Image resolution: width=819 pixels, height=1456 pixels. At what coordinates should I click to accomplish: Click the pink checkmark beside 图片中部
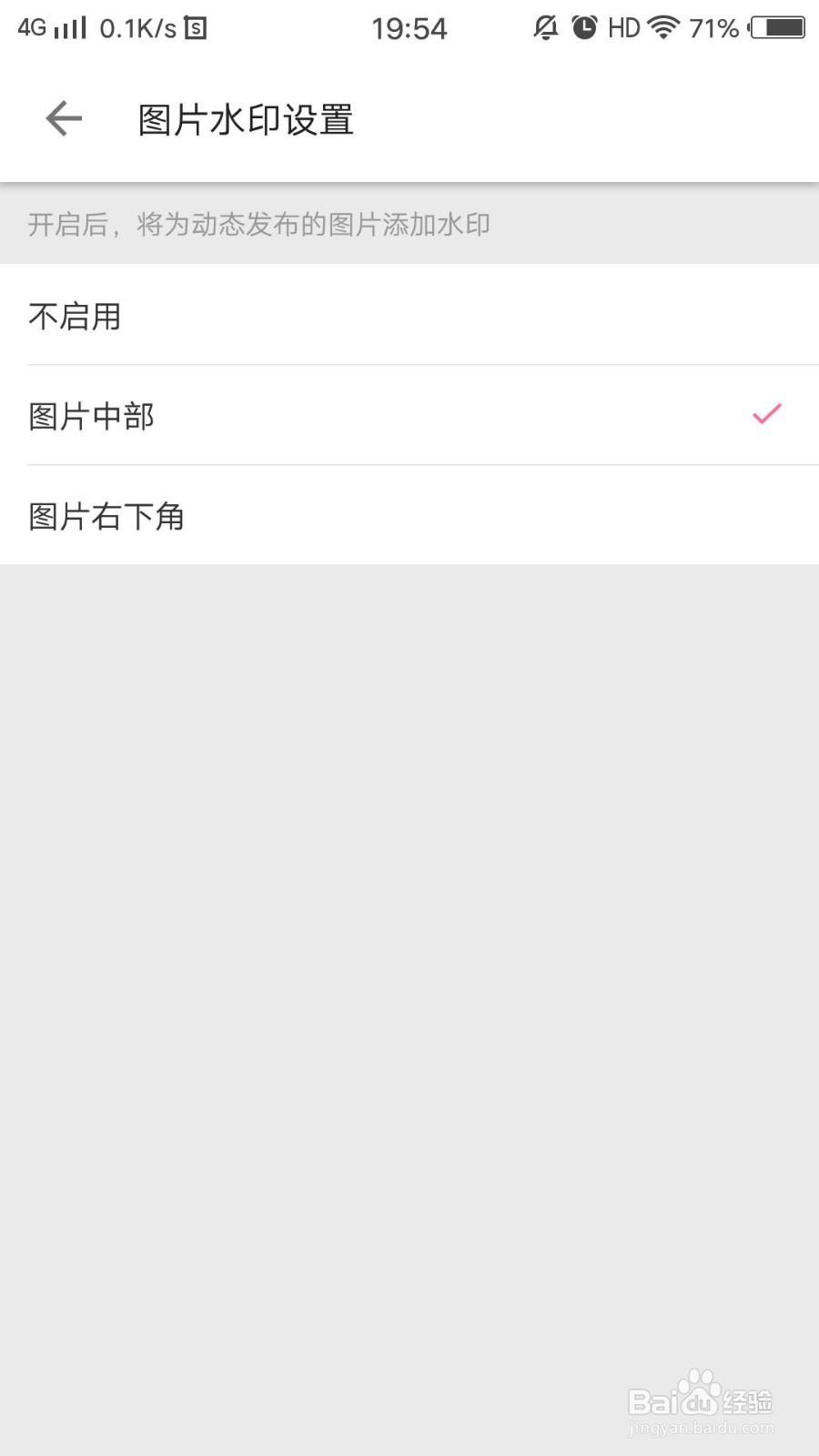[767, 414]
